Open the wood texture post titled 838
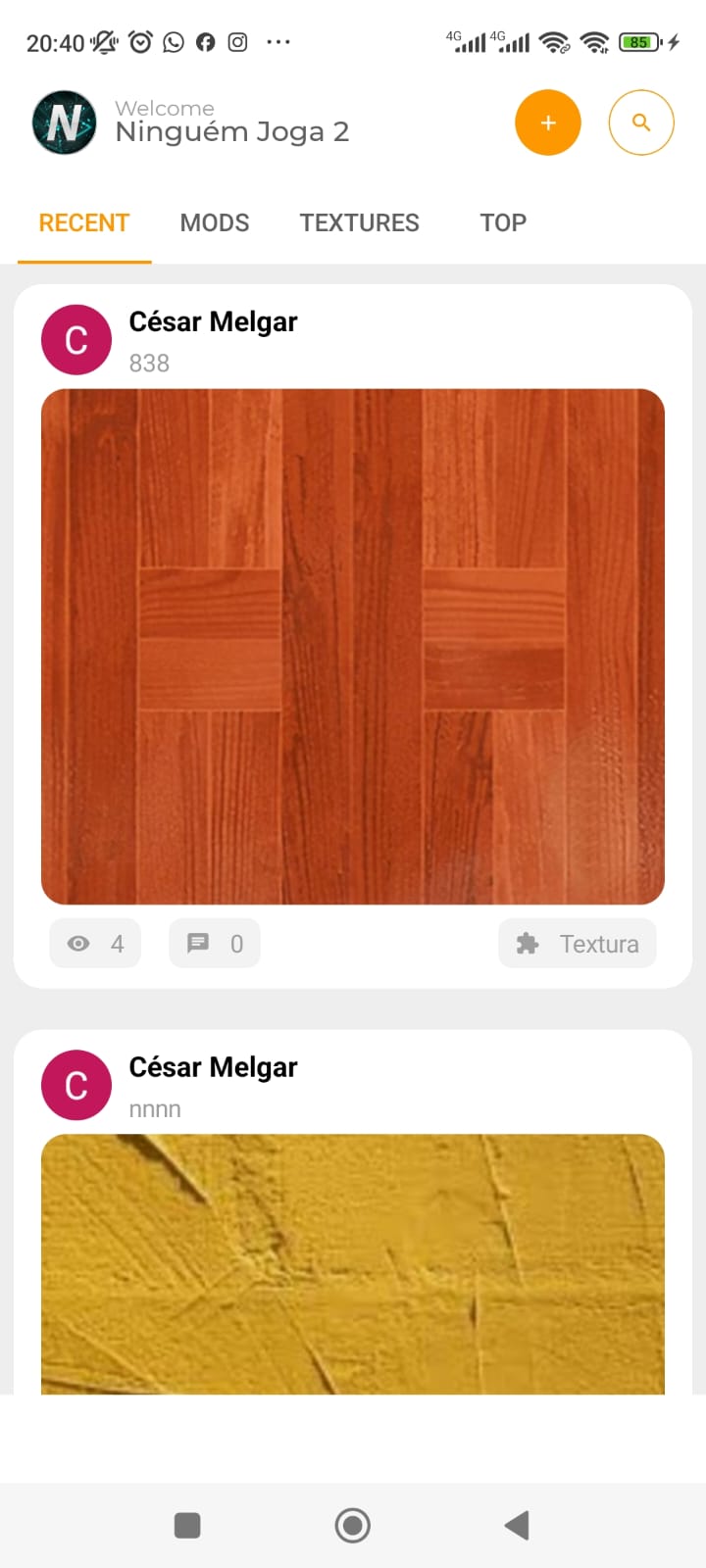Viewport: 706px width, 1568px height. coord(353,646)
